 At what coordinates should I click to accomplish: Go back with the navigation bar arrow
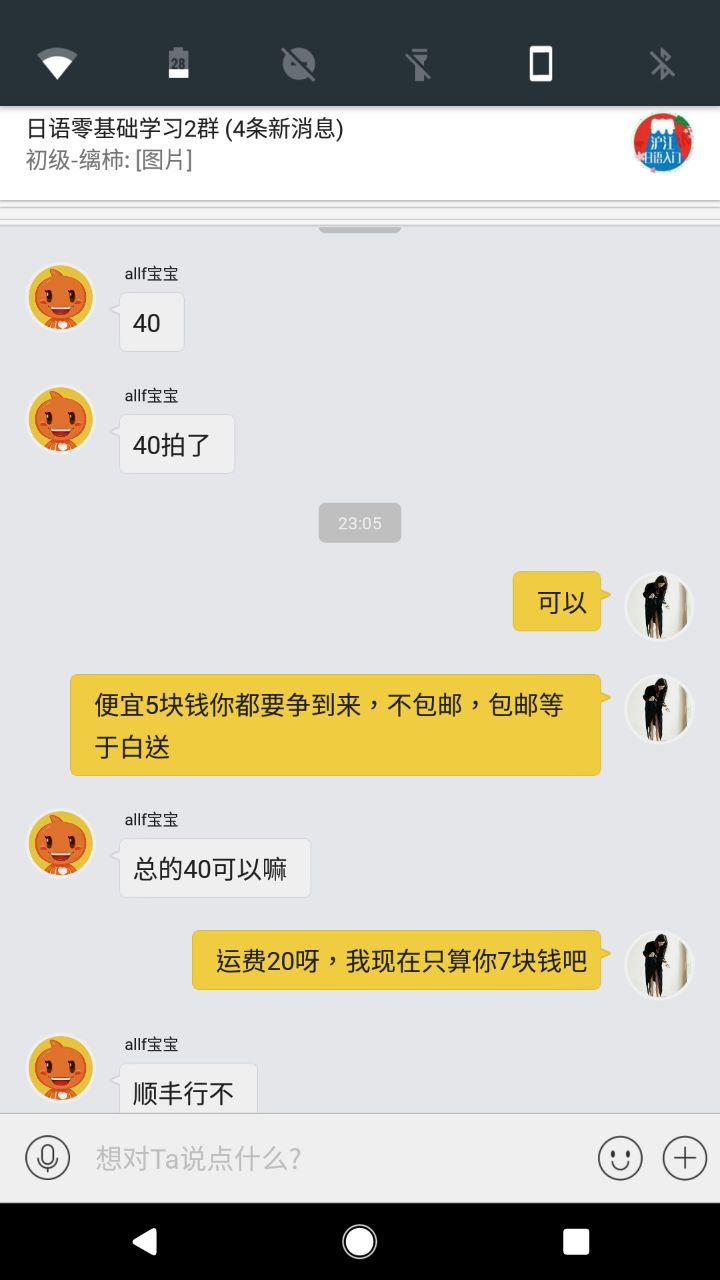[145, 1241]
